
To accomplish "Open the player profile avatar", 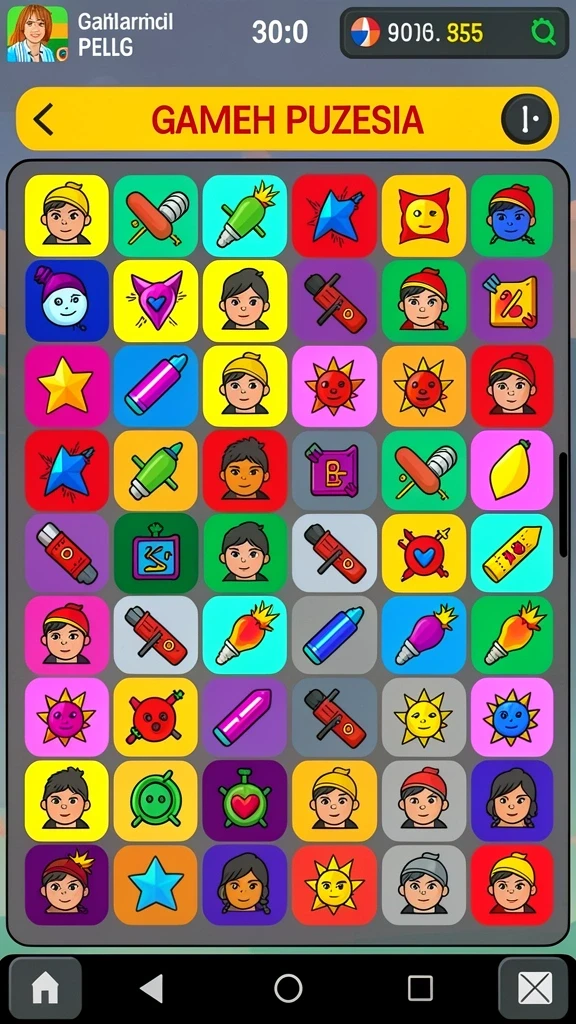I will (x=37, y=34).
